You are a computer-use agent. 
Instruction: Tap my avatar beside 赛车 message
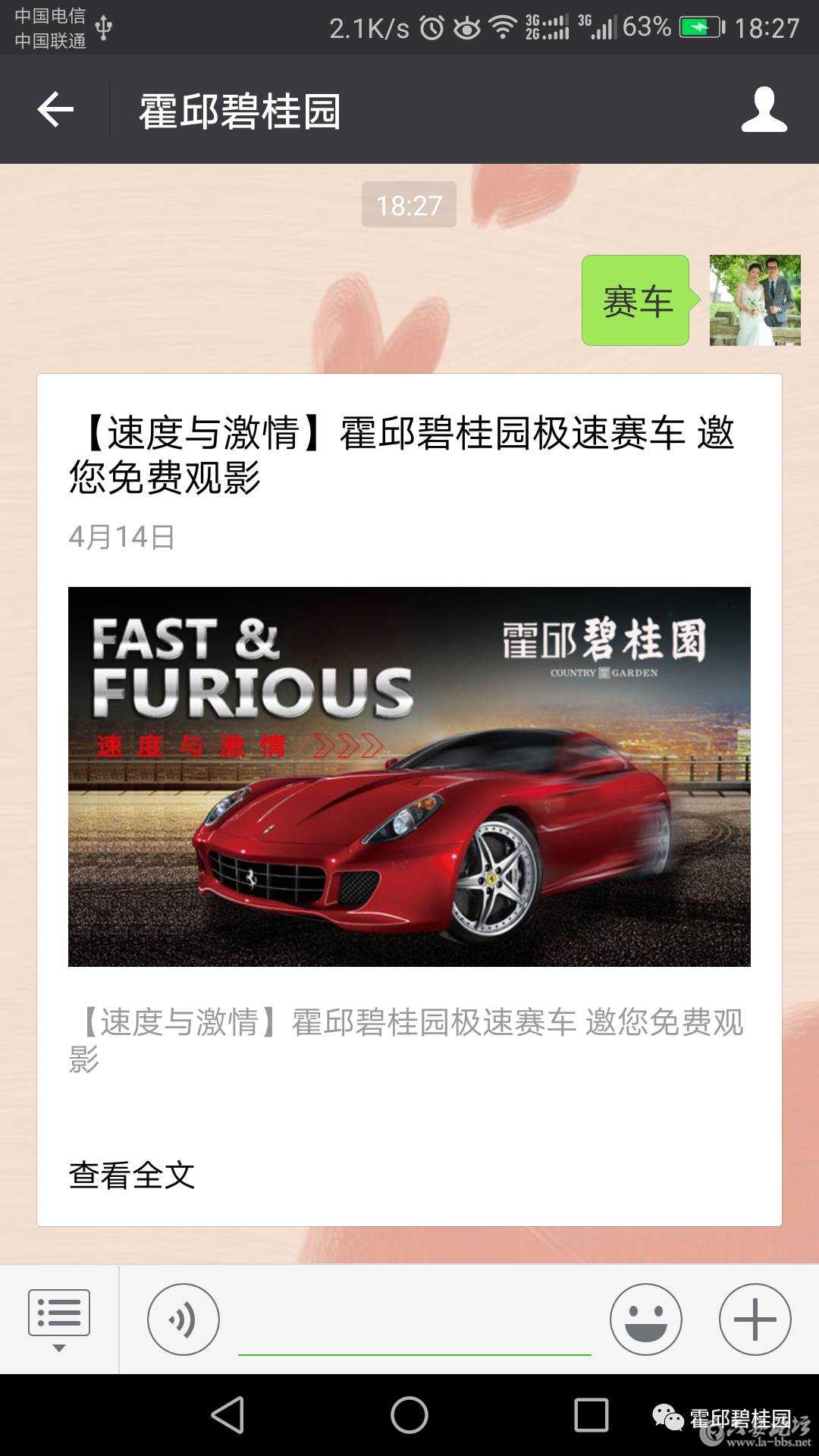(755, 300)
